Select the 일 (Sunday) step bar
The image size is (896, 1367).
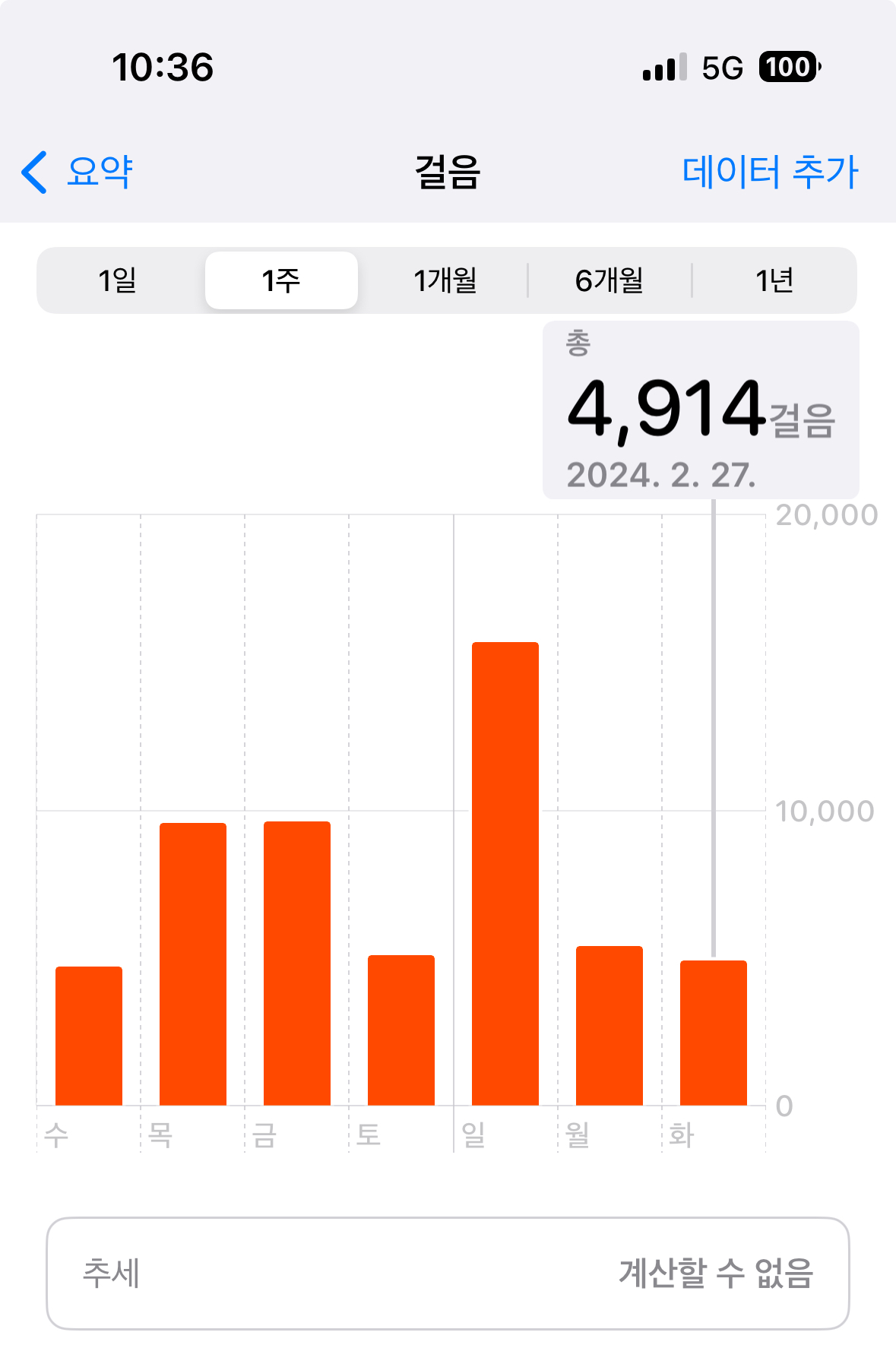coord(505,874)
